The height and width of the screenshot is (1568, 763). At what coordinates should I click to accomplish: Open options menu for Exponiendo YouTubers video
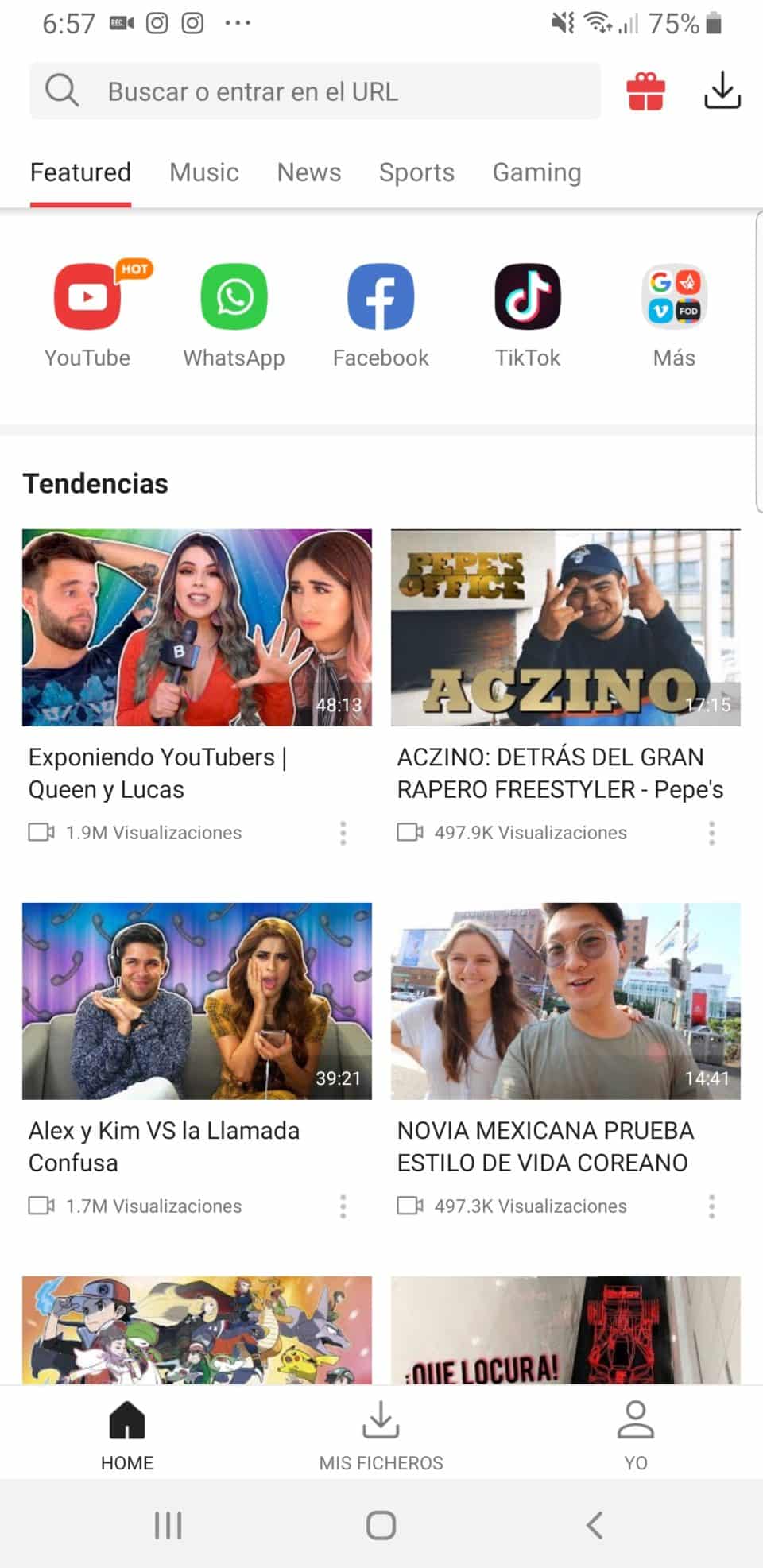(x=343, y=832)
